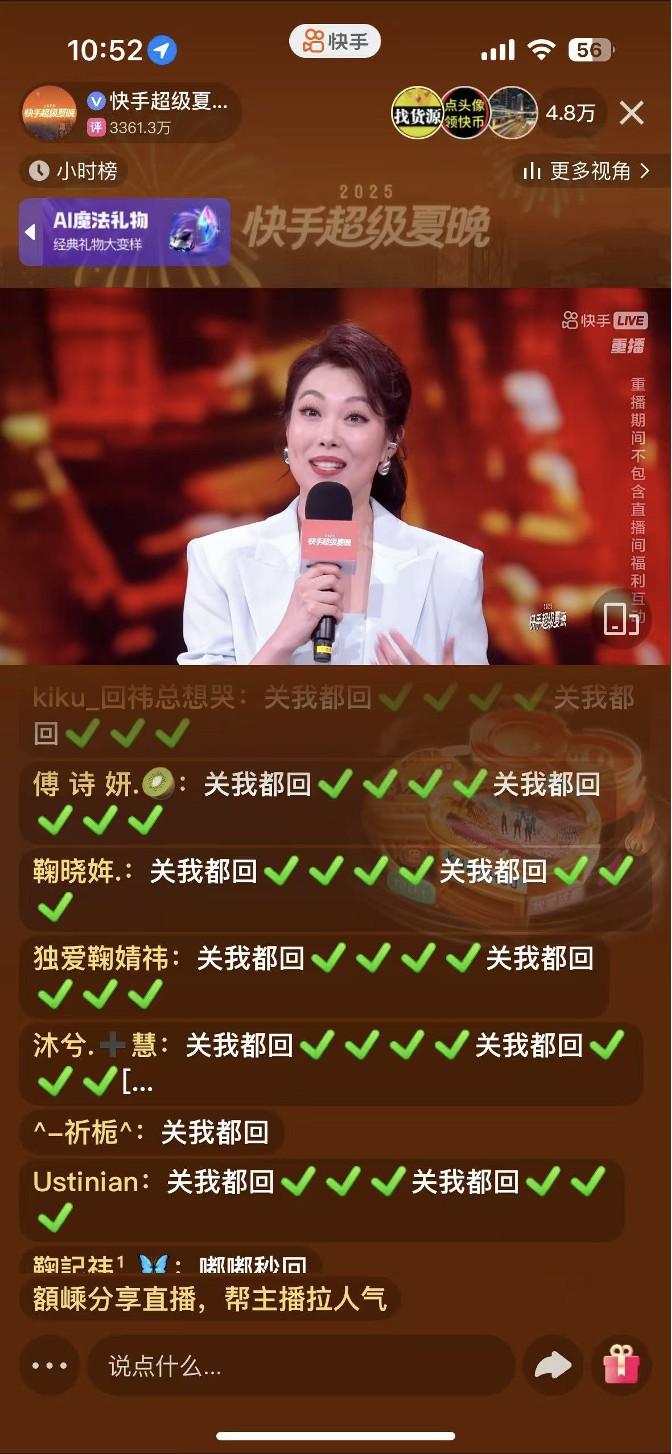Screen dimensions: 672x1454
Task: Tap the 说点什么 comment input
Action: coord(300,1366)
